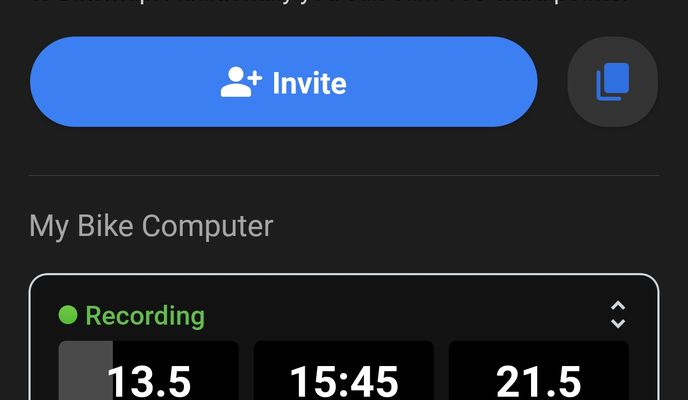Expand the Recording bike computer card
This screenshot has width=688, height=400.
point(618,314)
